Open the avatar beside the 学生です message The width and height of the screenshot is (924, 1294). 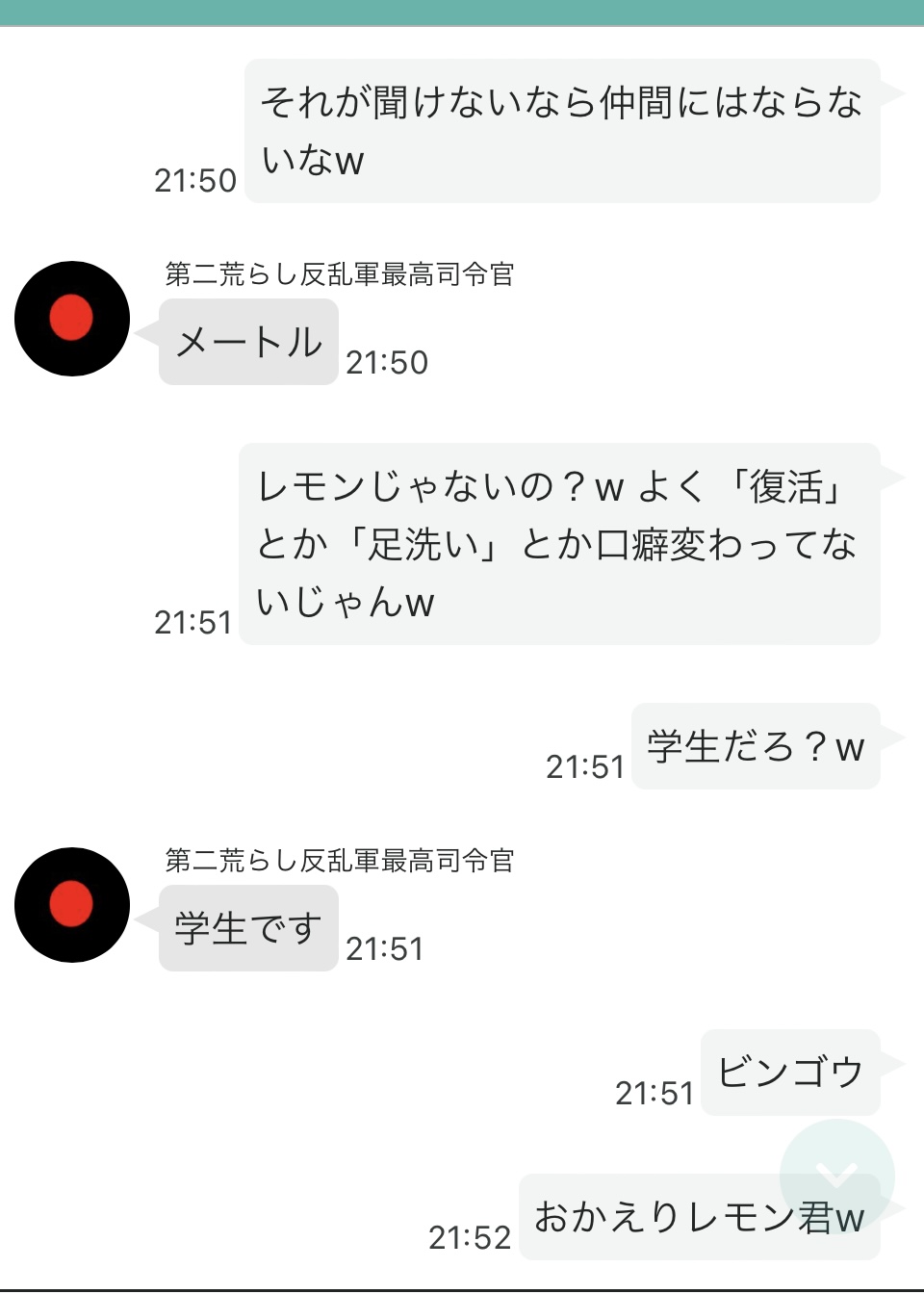(72, 905)
